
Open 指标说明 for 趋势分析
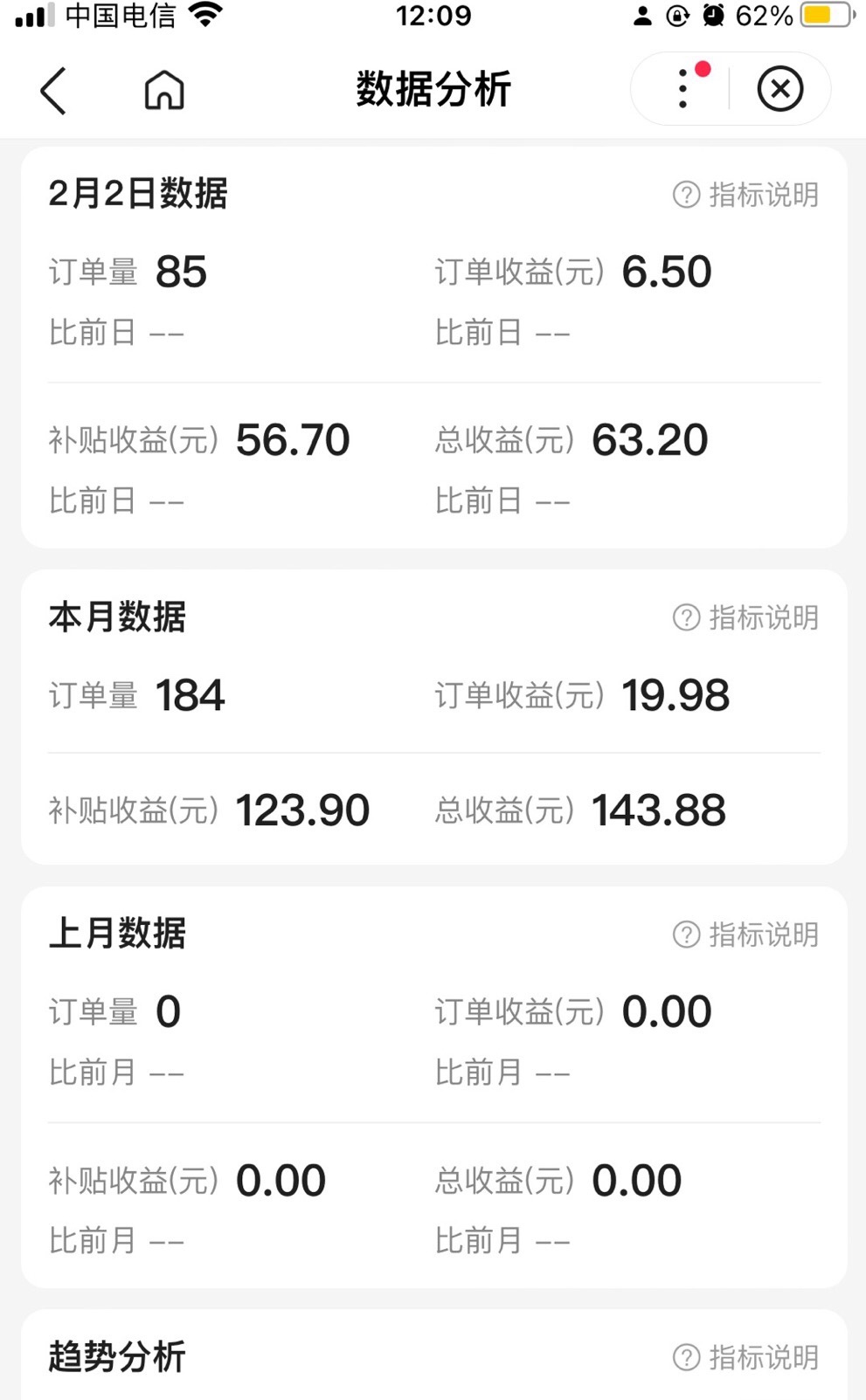pos(745,1357)
